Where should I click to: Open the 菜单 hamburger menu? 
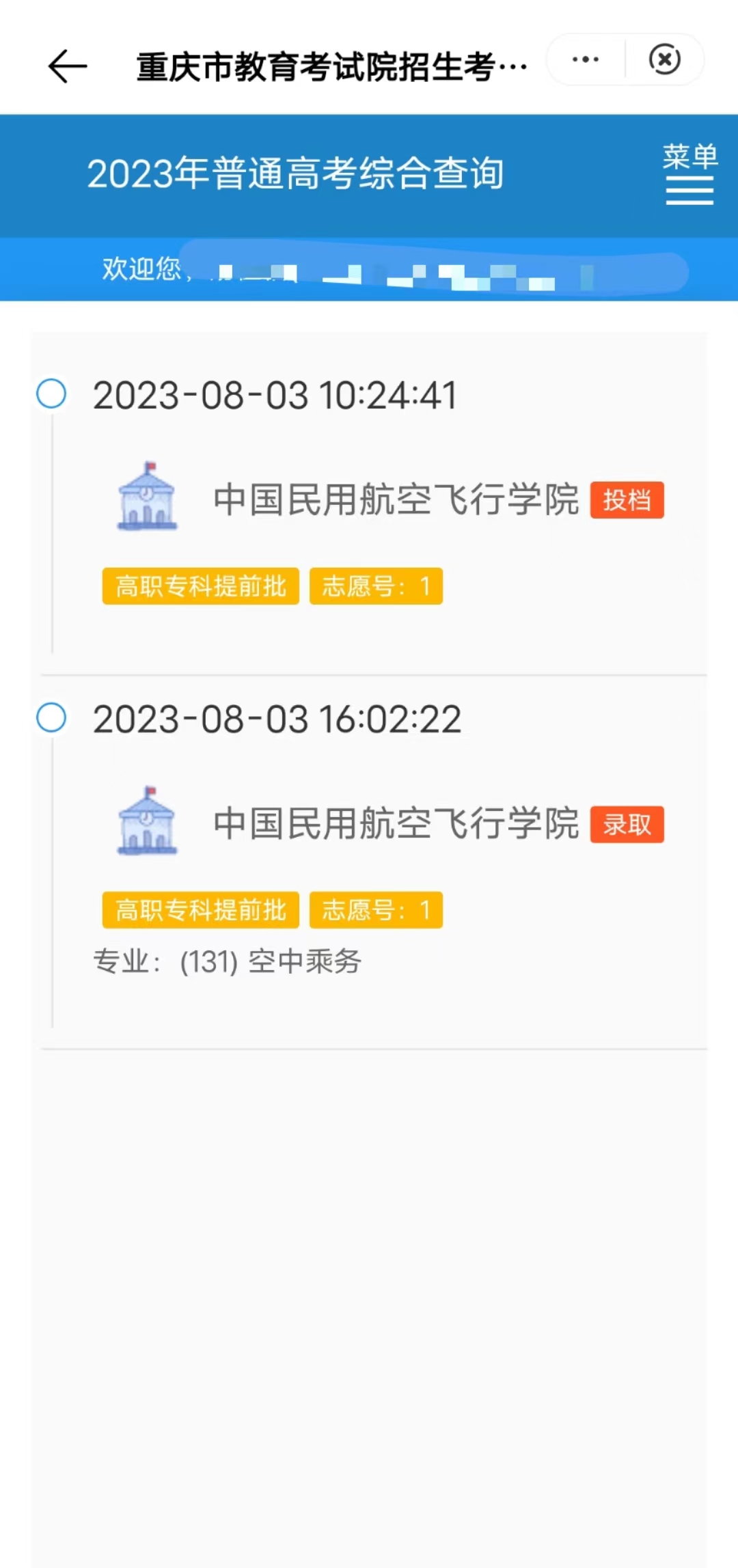pos(690,174)
